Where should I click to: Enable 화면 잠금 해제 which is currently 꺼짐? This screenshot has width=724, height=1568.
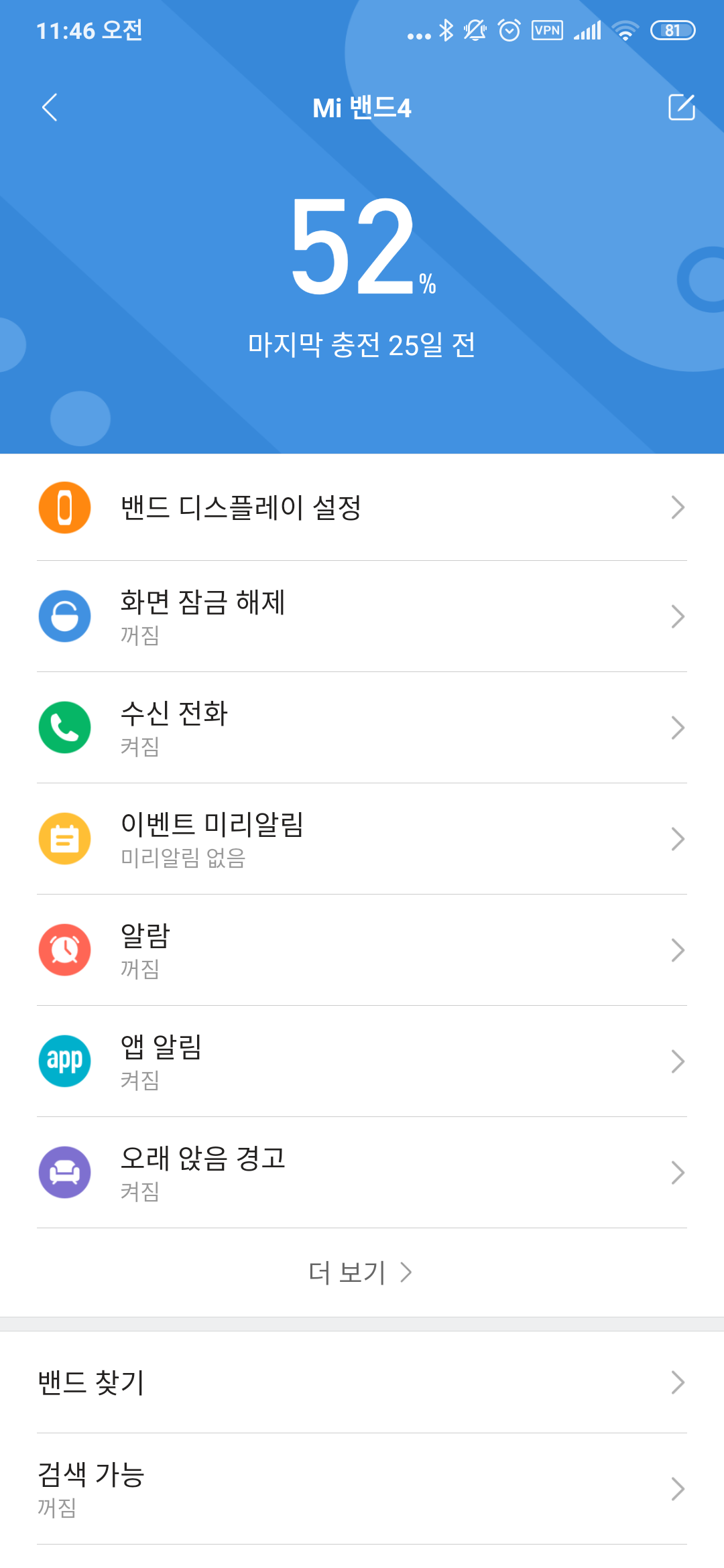pos(362,616)
